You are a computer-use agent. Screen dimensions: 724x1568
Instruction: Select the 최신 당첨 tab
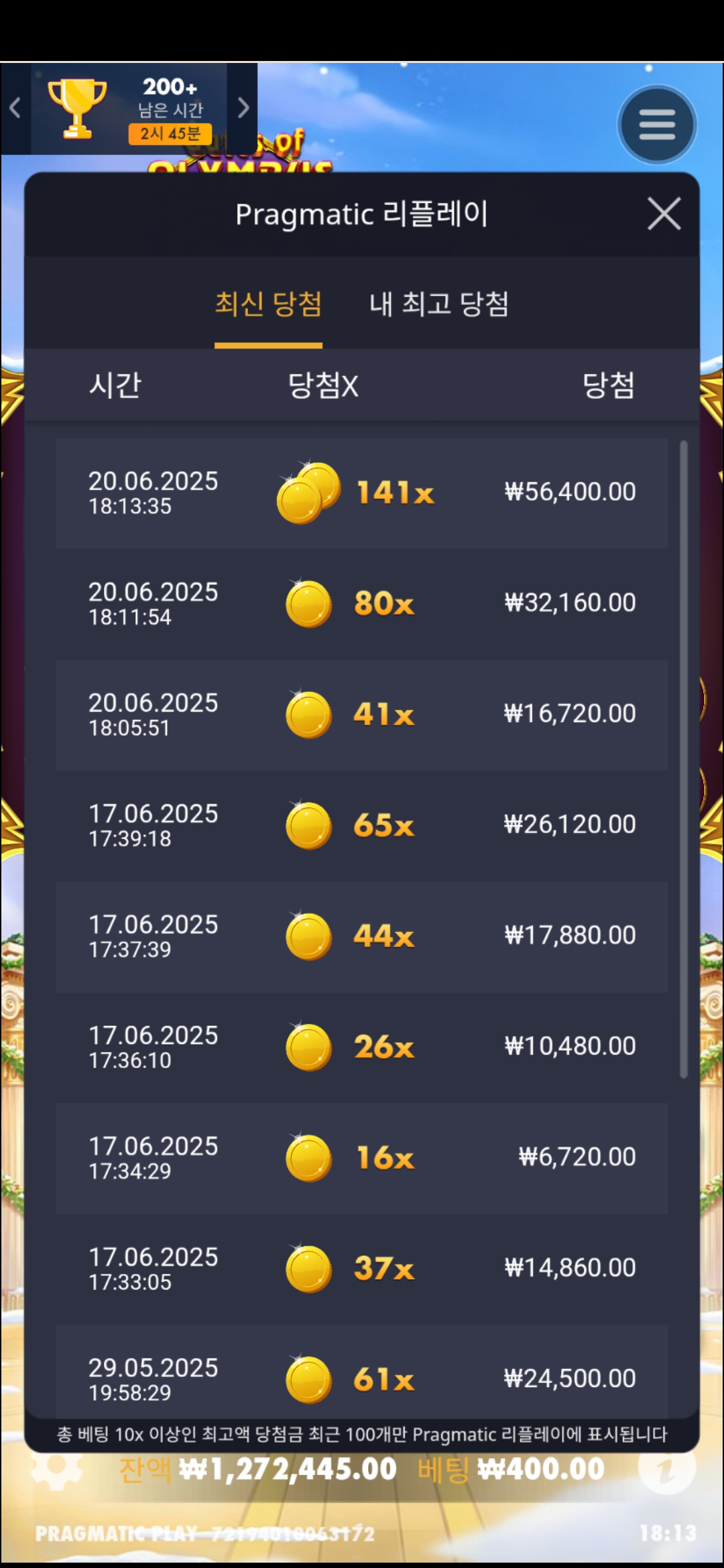click(x=268, y=304)
